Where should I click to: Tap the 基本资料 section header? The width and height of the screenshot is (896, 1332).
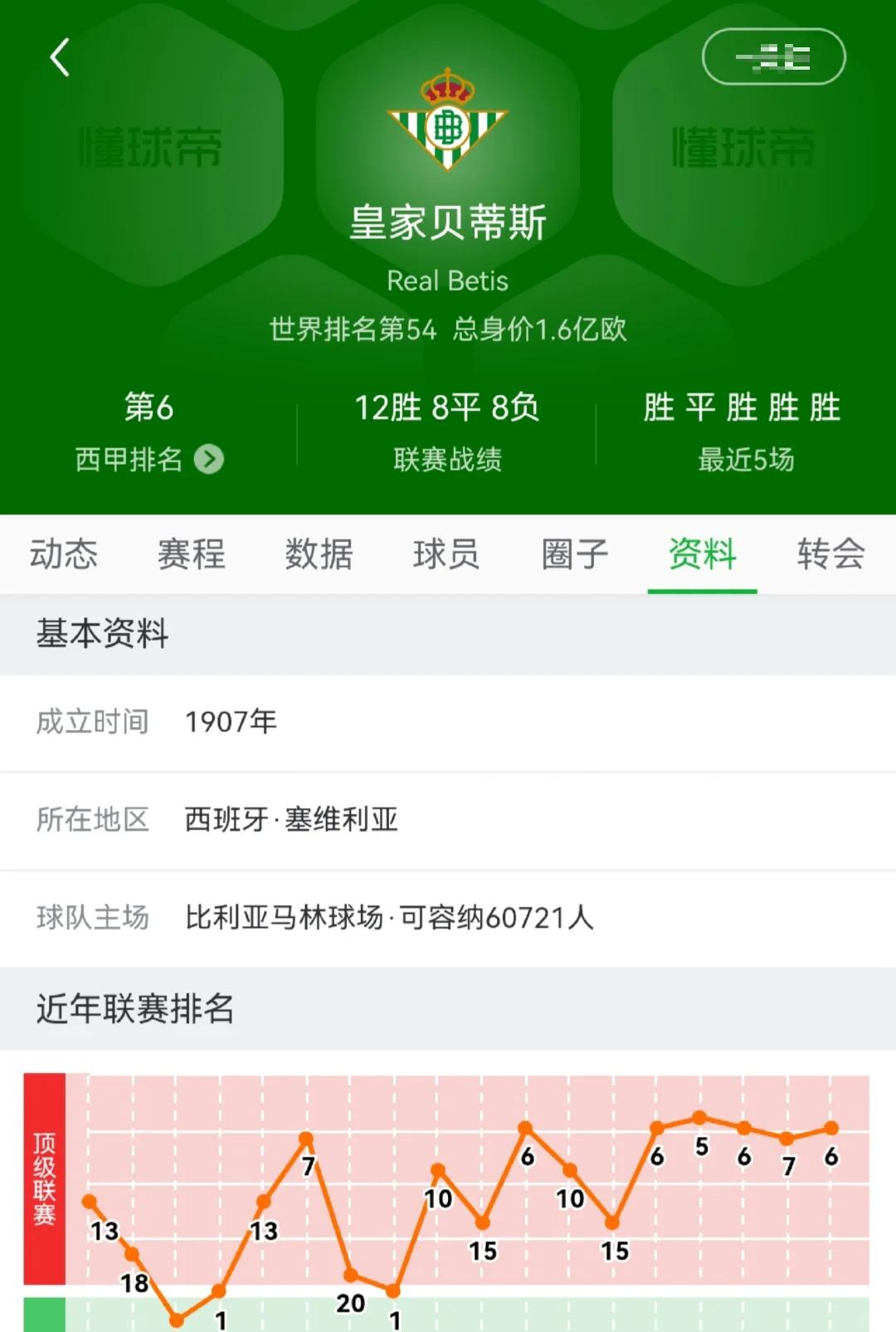(x=100, y=632)
